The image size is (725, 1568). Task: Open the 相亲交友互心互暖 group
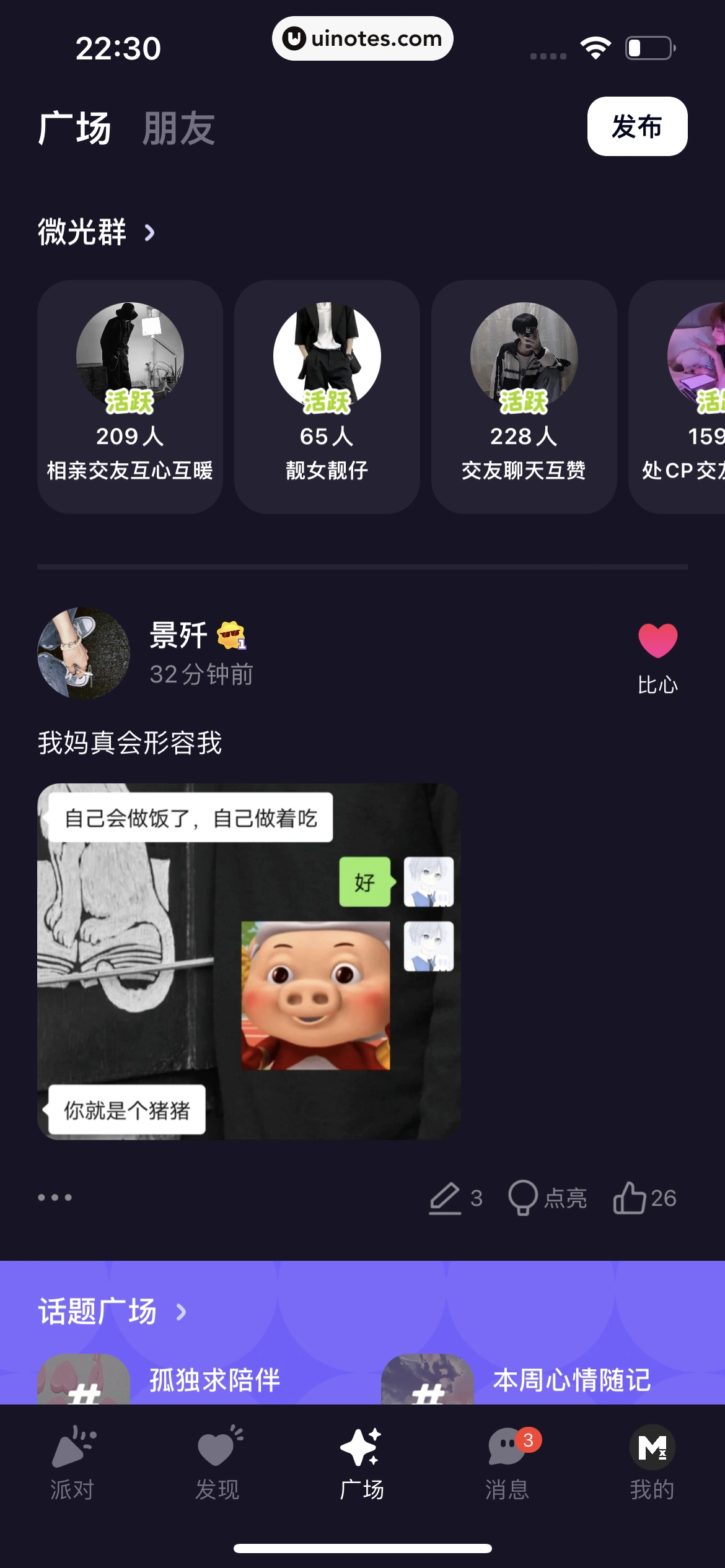(130, 396)
